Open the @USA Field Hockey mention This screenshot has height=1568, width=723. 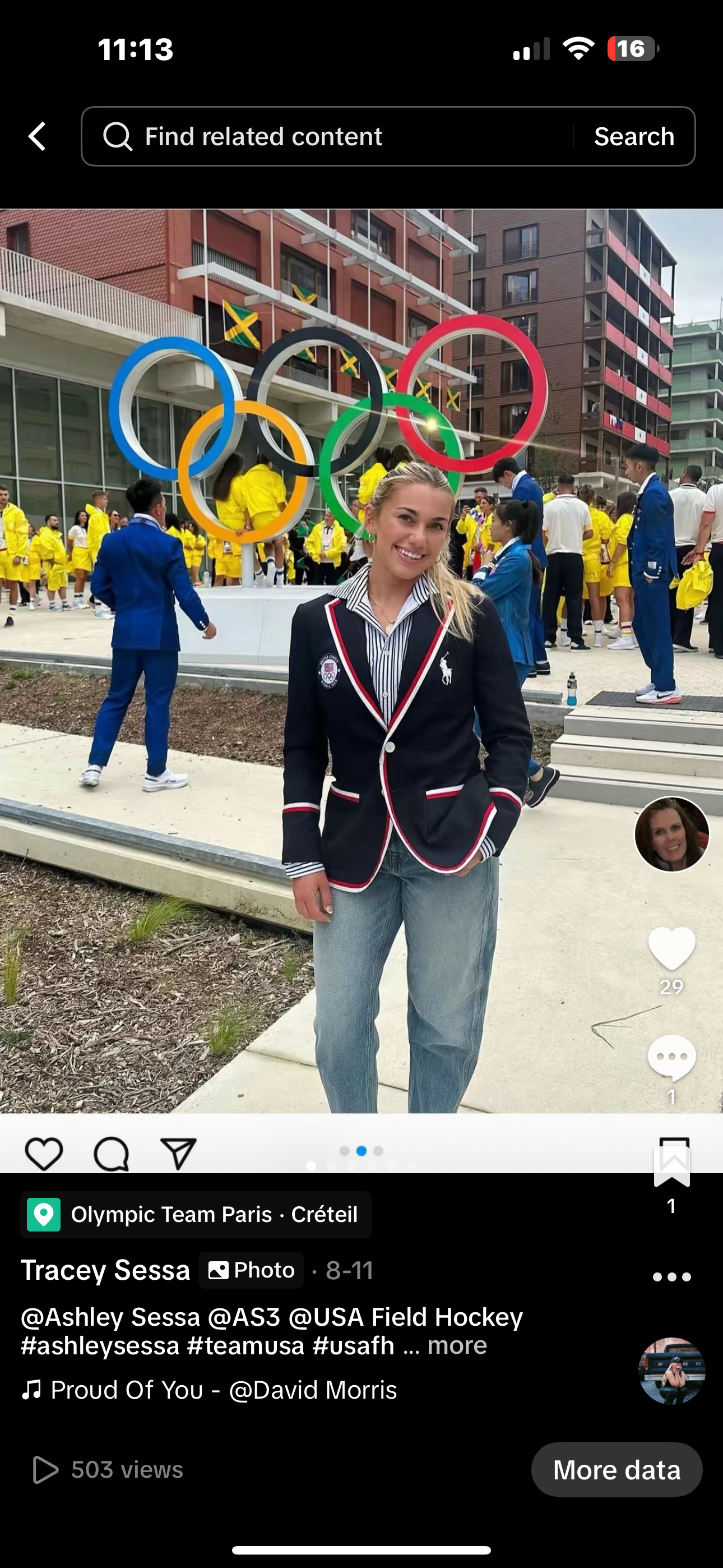[x=405, y=1317]
